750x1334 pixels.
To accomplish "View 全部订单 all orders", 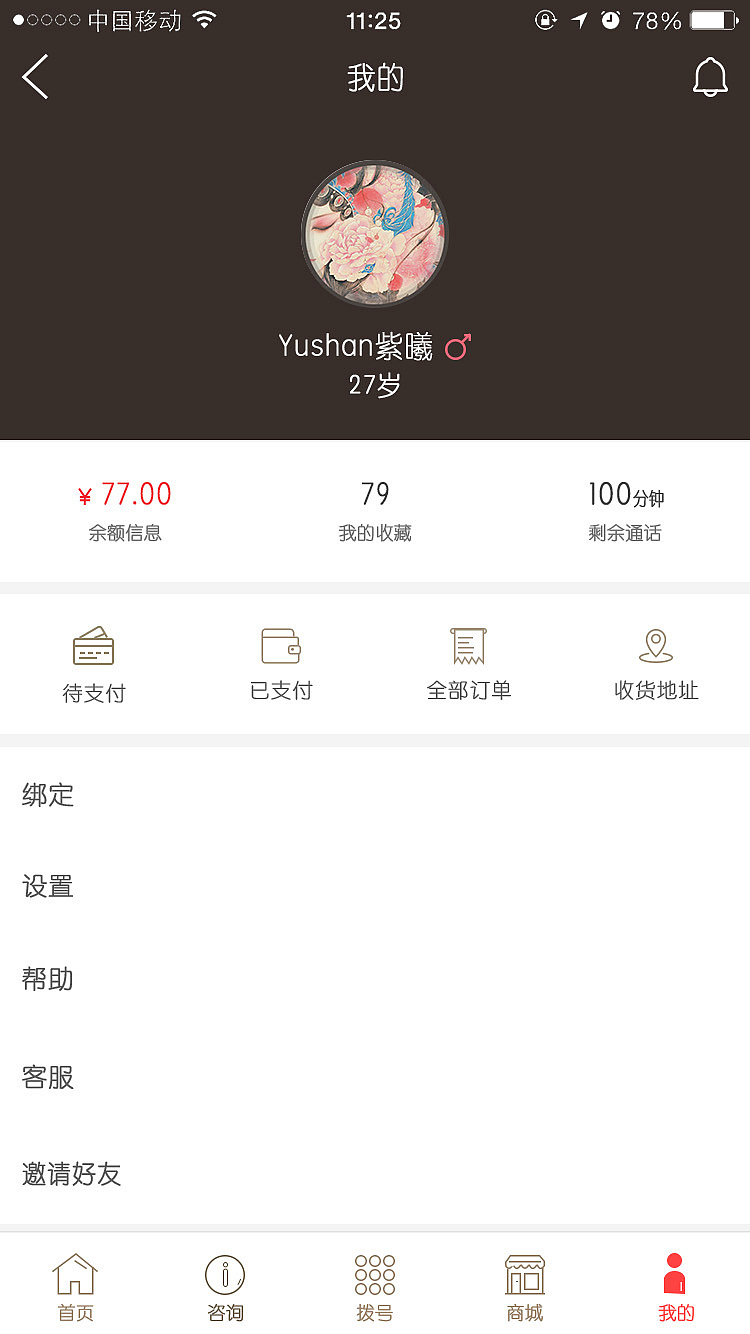I will (x=469, y=662).
